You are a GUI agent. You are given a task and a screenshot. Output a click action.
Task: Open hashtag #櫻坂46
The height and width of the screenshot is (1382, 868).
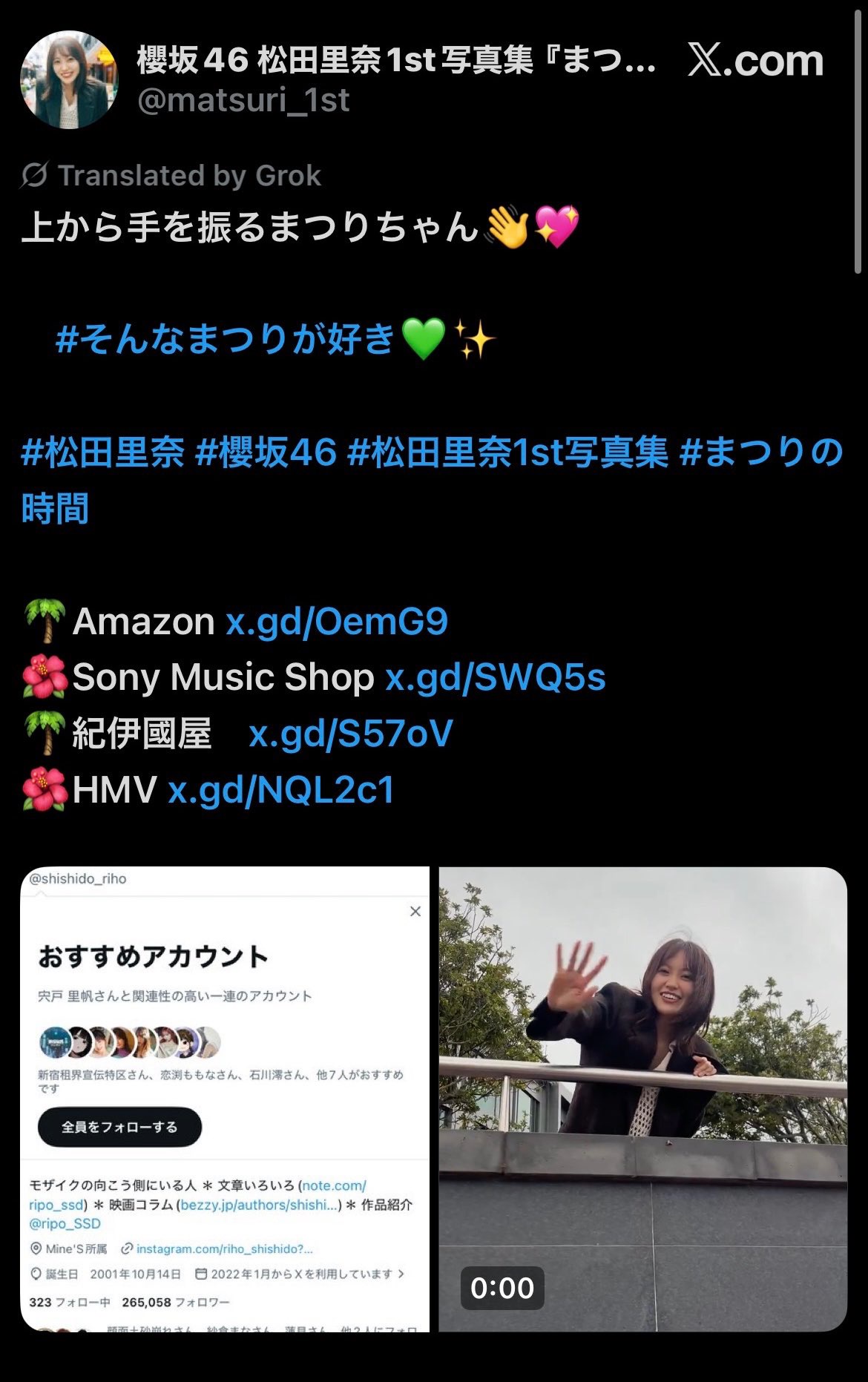[266, 453]
